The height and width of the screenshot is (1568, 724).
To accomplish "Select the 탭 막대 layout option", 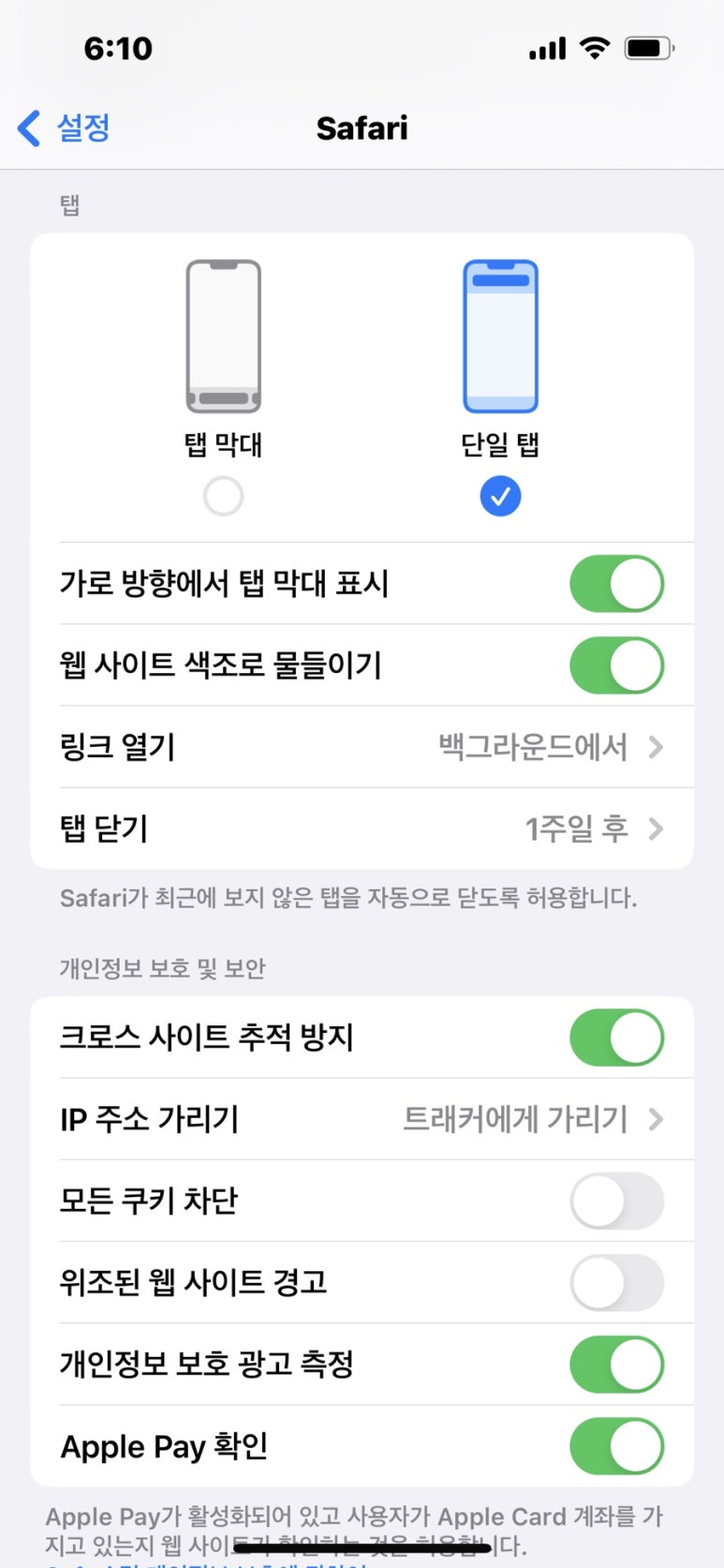I will pos(223,496).
